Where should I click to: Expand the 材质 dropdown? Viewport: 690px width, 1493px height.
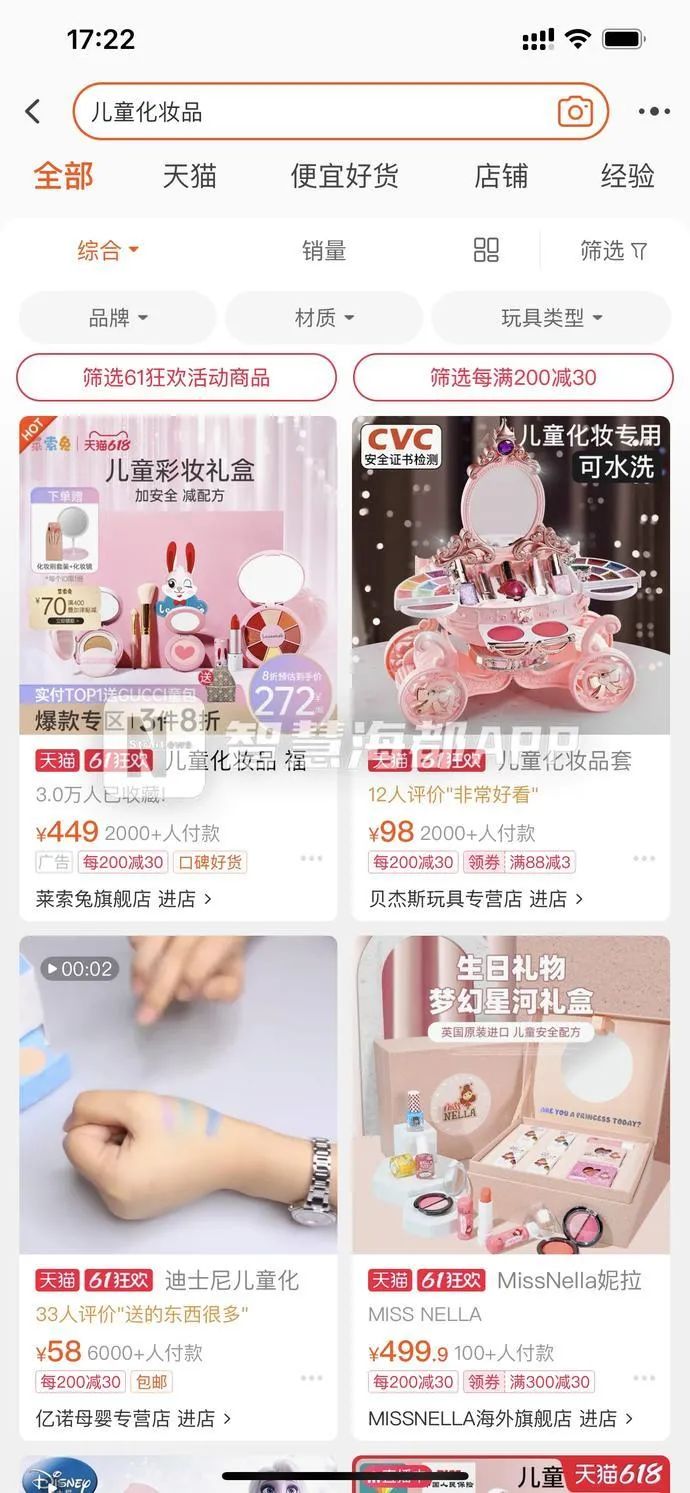point(324,318)
